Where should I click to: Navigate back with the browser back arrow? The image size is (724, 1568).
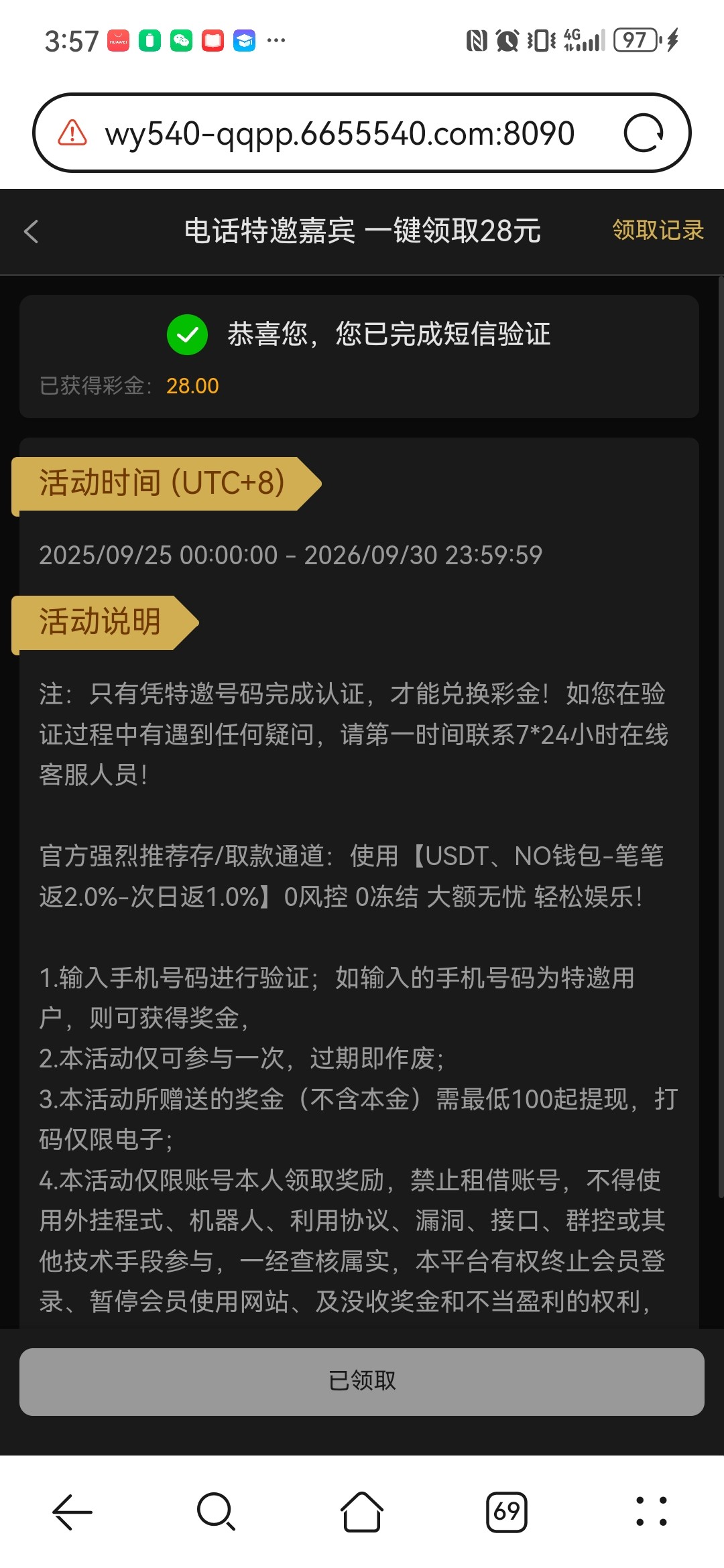[72, 1512]
